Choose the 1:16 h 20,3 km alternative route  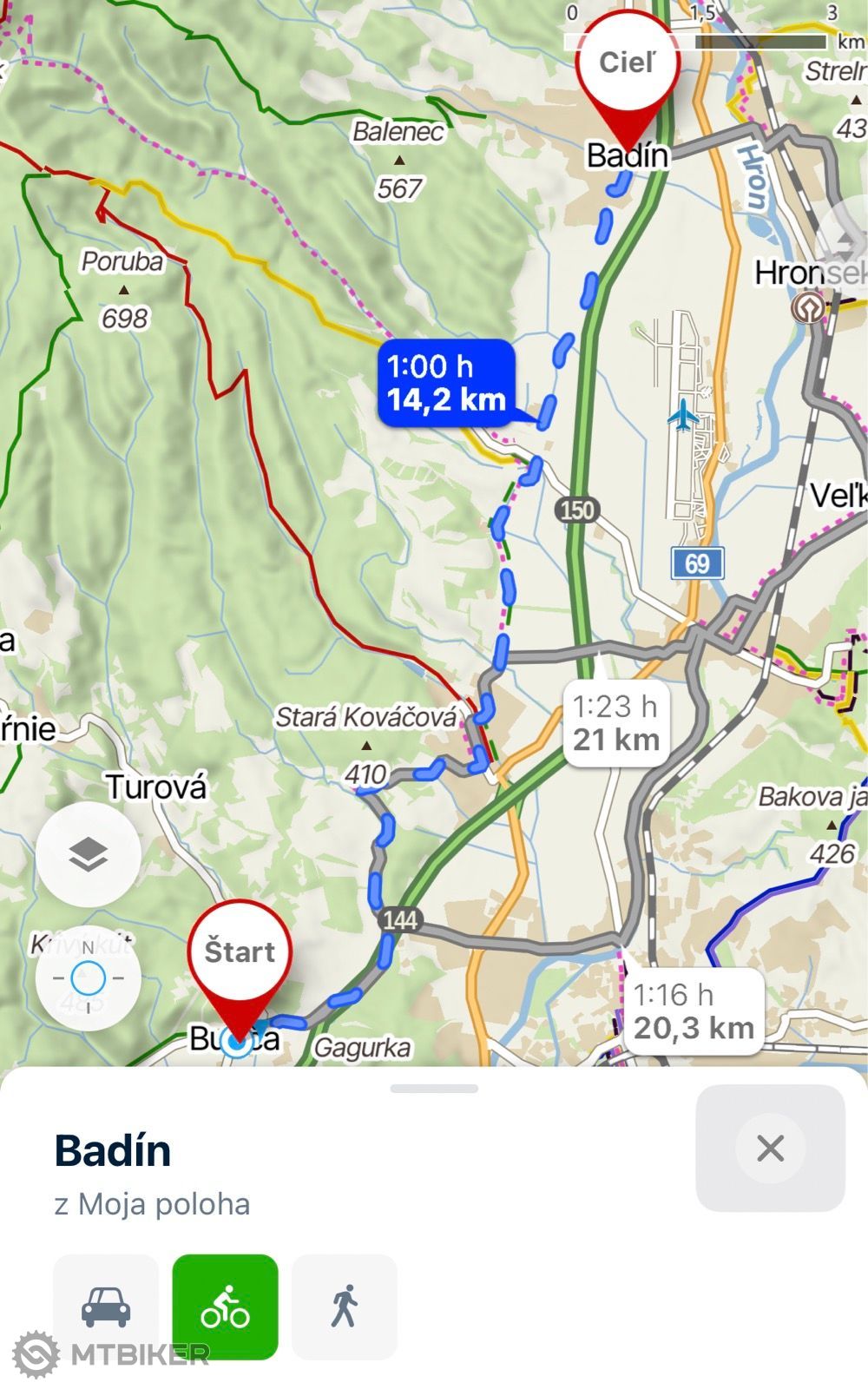point(694,1011)
